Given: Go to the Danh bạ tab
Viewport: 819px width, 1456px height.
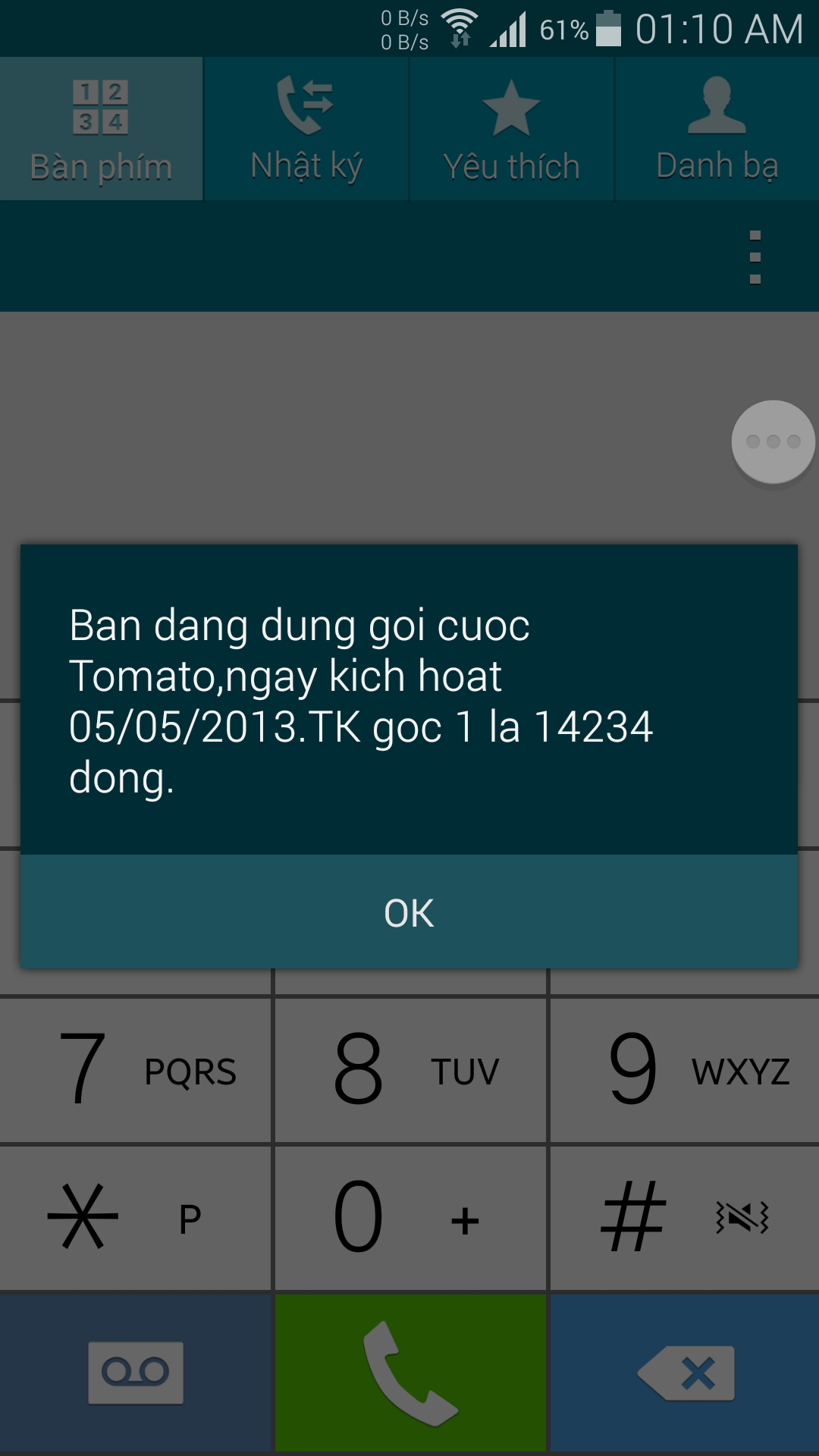Looking at the screenshot, I should click(717, 129).
